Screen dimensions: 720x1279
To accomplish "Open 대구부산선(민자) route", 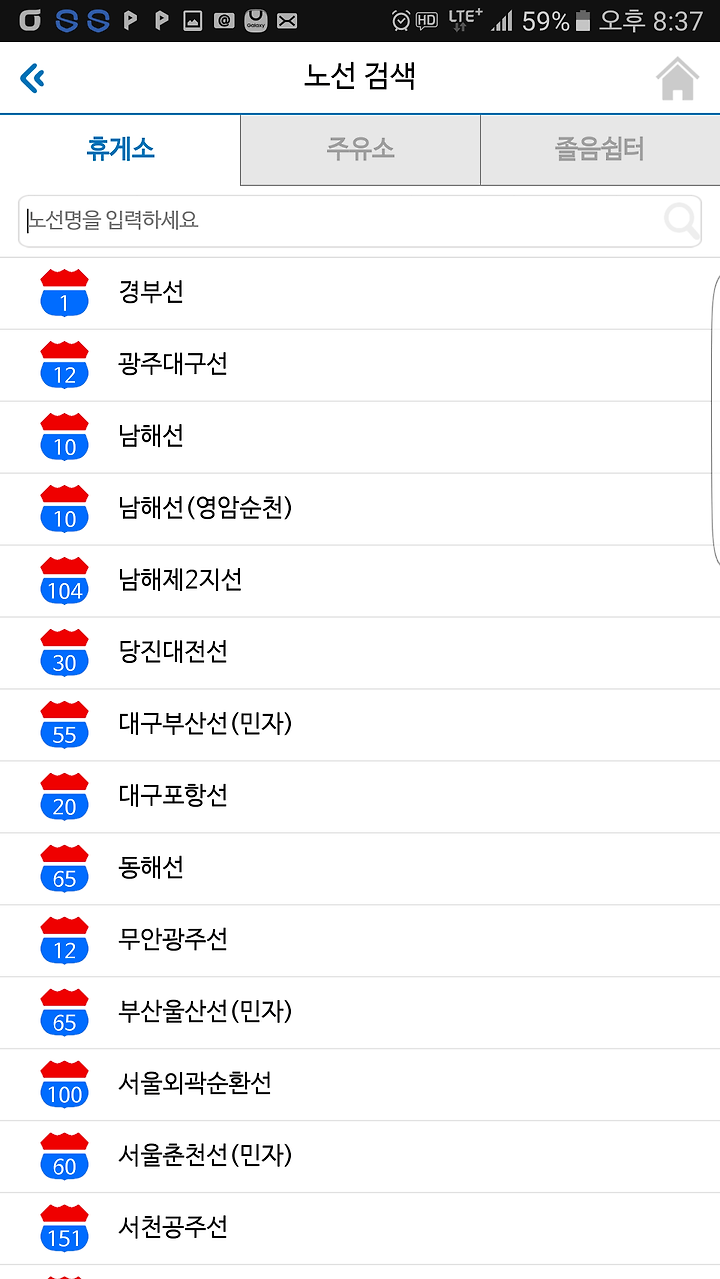I will pyautogui.click(x=360, y=725).
